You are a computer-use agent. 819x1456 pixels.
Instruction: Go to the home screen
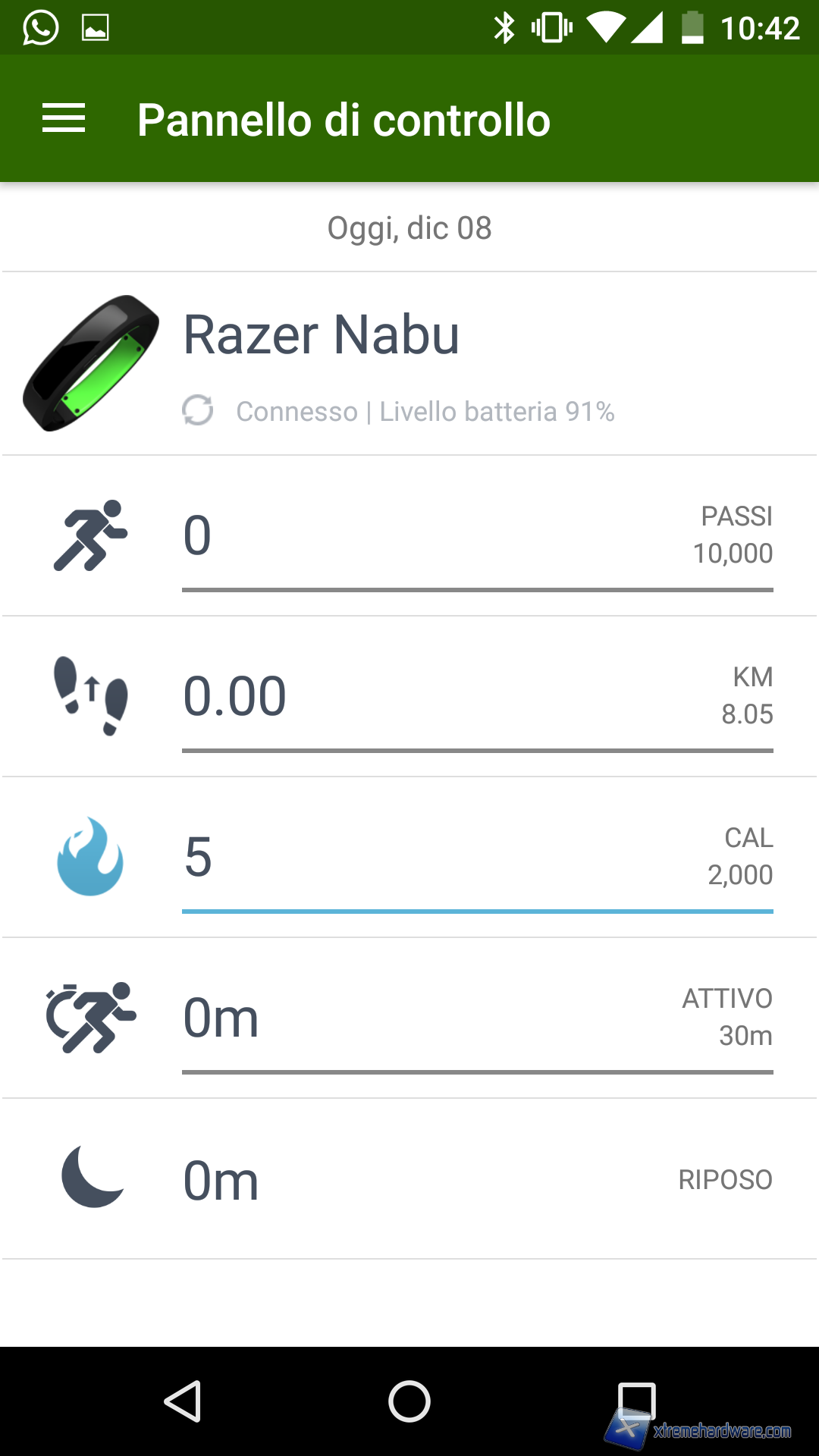click(x=409, y=1401)
